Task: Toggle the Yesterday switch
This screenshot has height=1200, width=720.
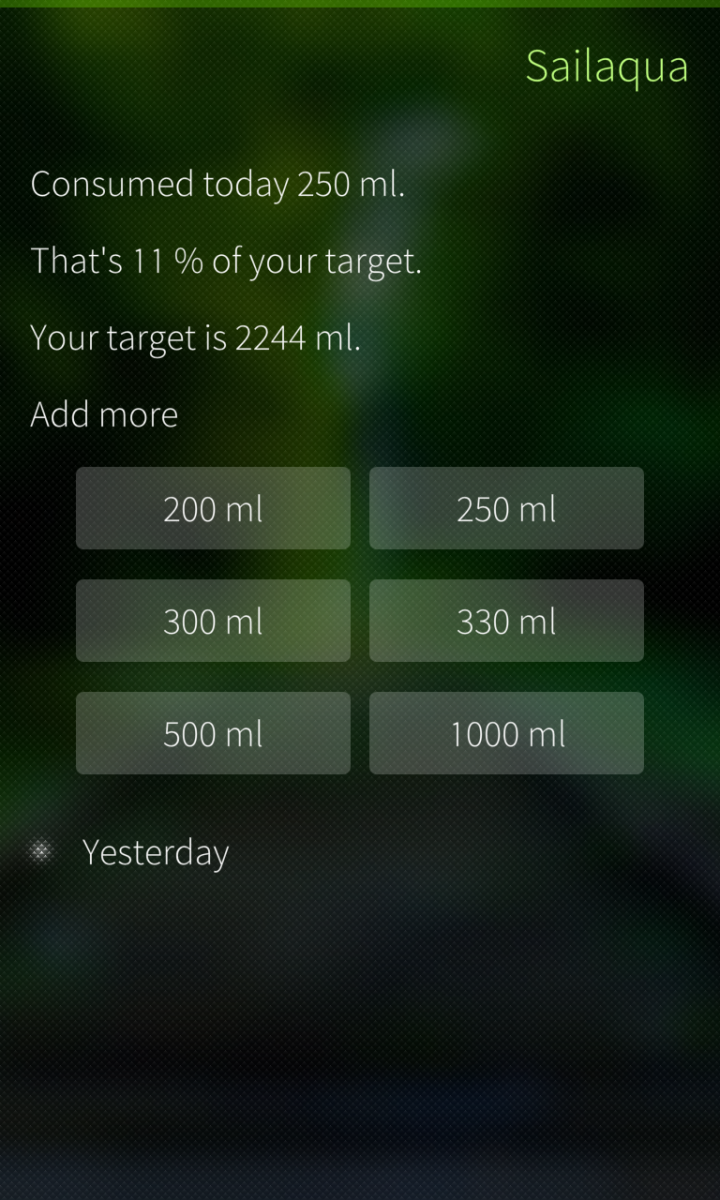Action: pos(42,852)
